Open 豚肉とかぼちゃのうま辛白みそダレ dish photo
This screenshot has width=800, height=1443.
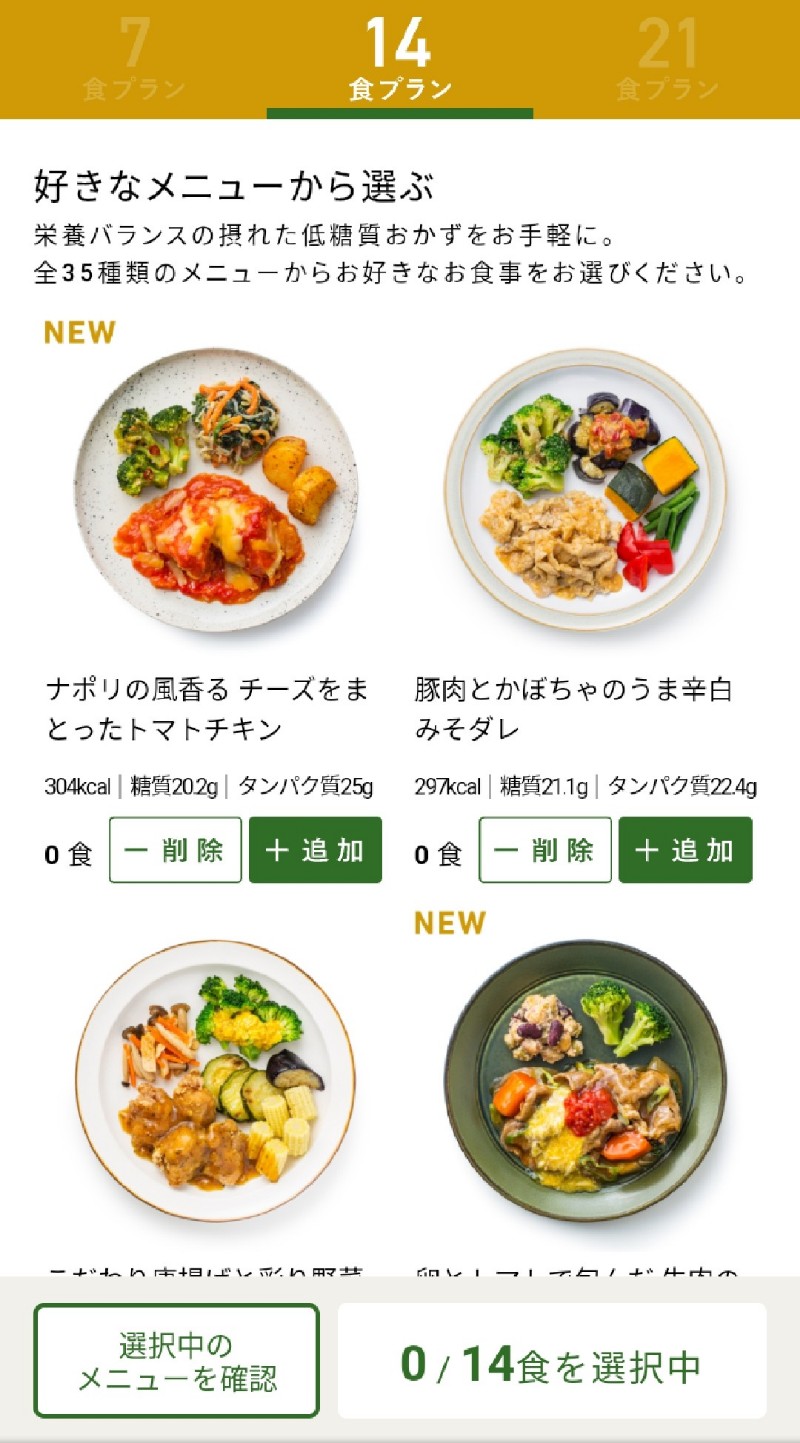(x=585, y=490)
